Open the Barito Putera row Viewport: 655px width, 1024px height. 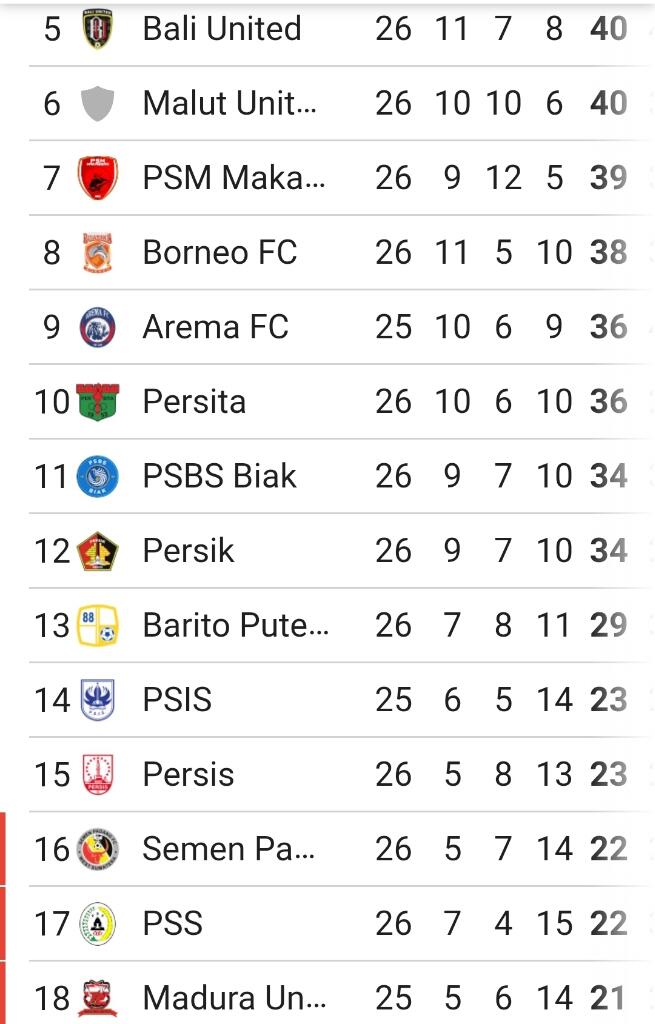235,625
